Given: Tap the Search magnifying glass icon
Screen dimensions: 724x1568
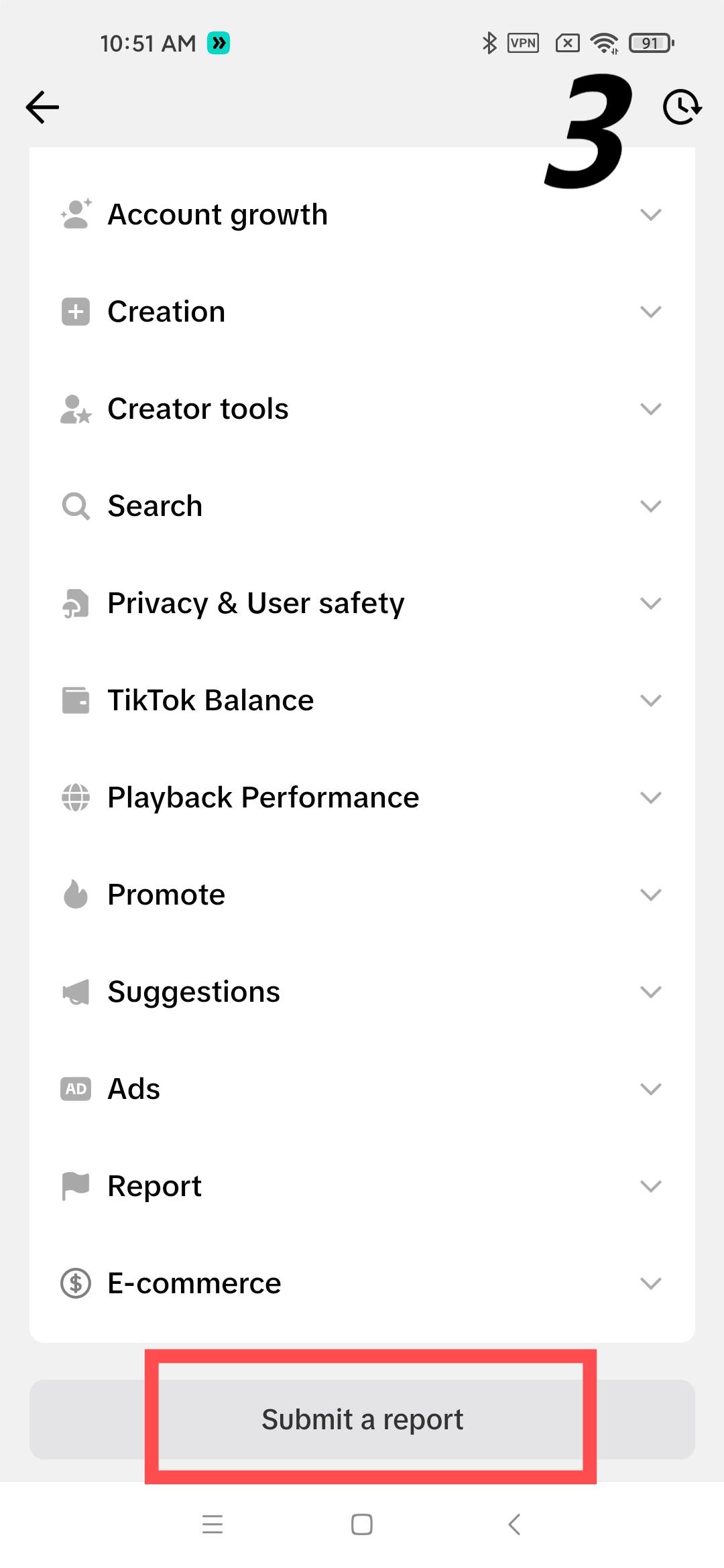Looking at the screenshot, I should coord(74,506).
